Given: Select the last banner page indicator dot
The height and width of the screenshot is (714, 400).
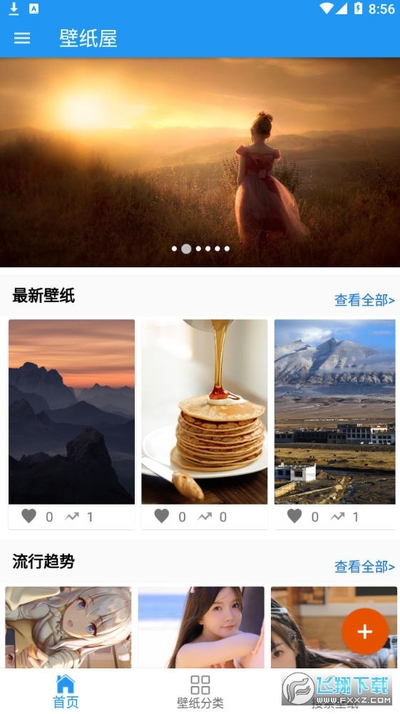Looking at the screenshot, I should [x=227, y=249].
